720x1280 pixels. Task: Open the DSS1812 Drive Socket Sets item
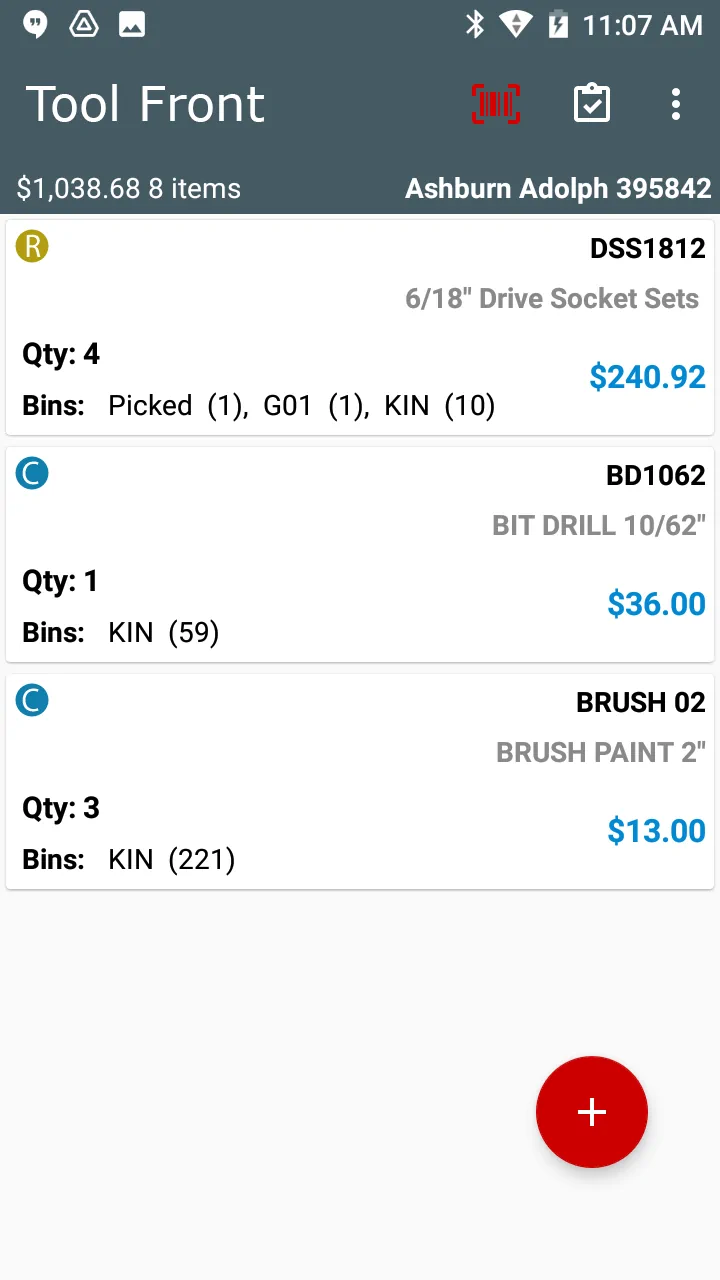(360, 328)
